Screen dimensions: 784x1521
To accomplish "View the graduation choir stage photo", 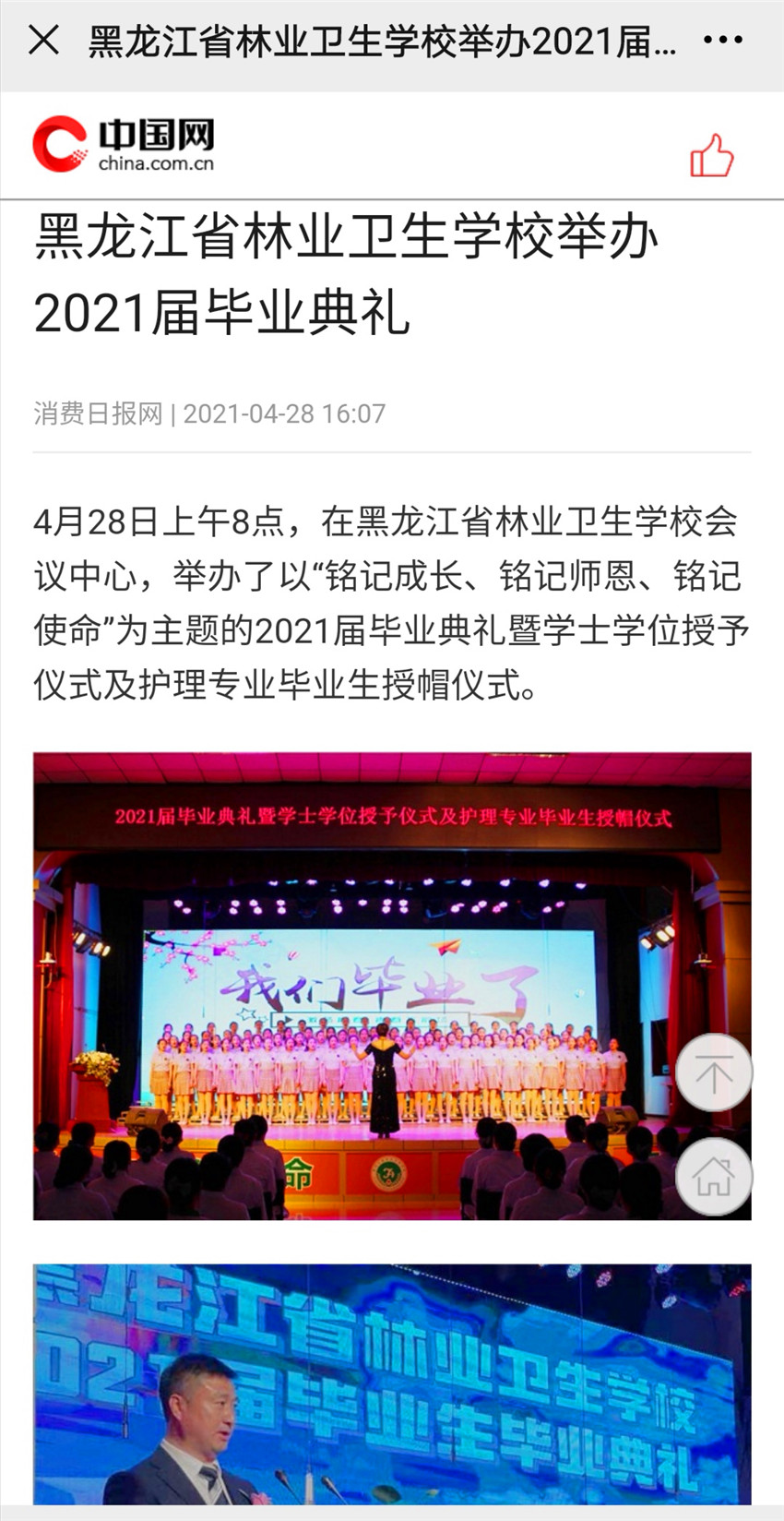I will (x=369, y=985).
